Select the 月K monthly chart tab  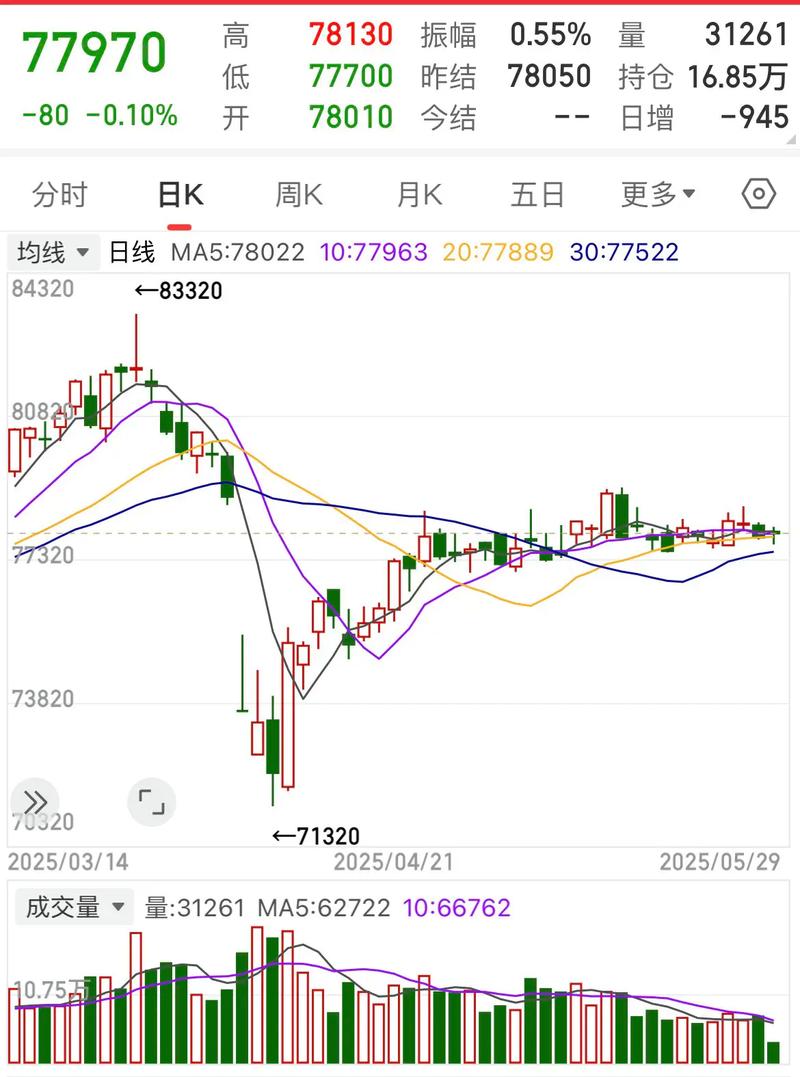click(x=418, y=196)
